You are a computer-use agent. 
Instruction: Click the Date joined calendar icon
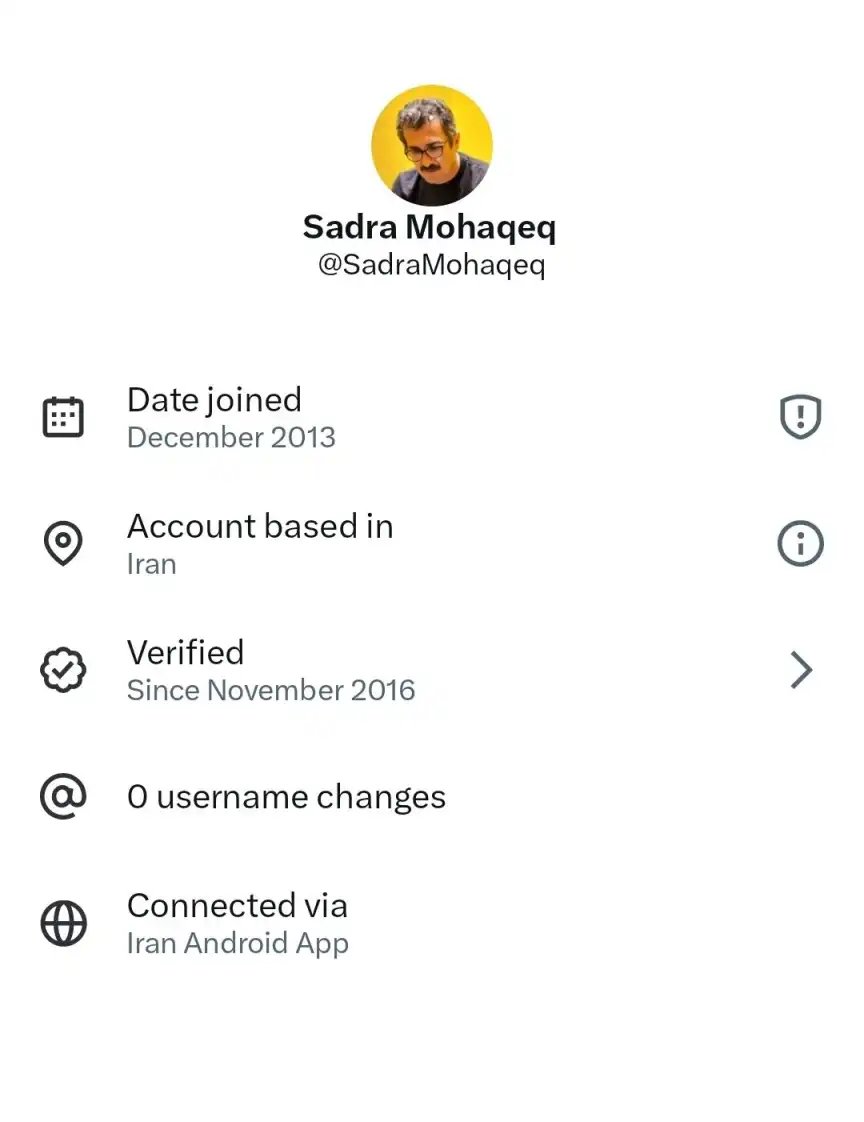63,415
